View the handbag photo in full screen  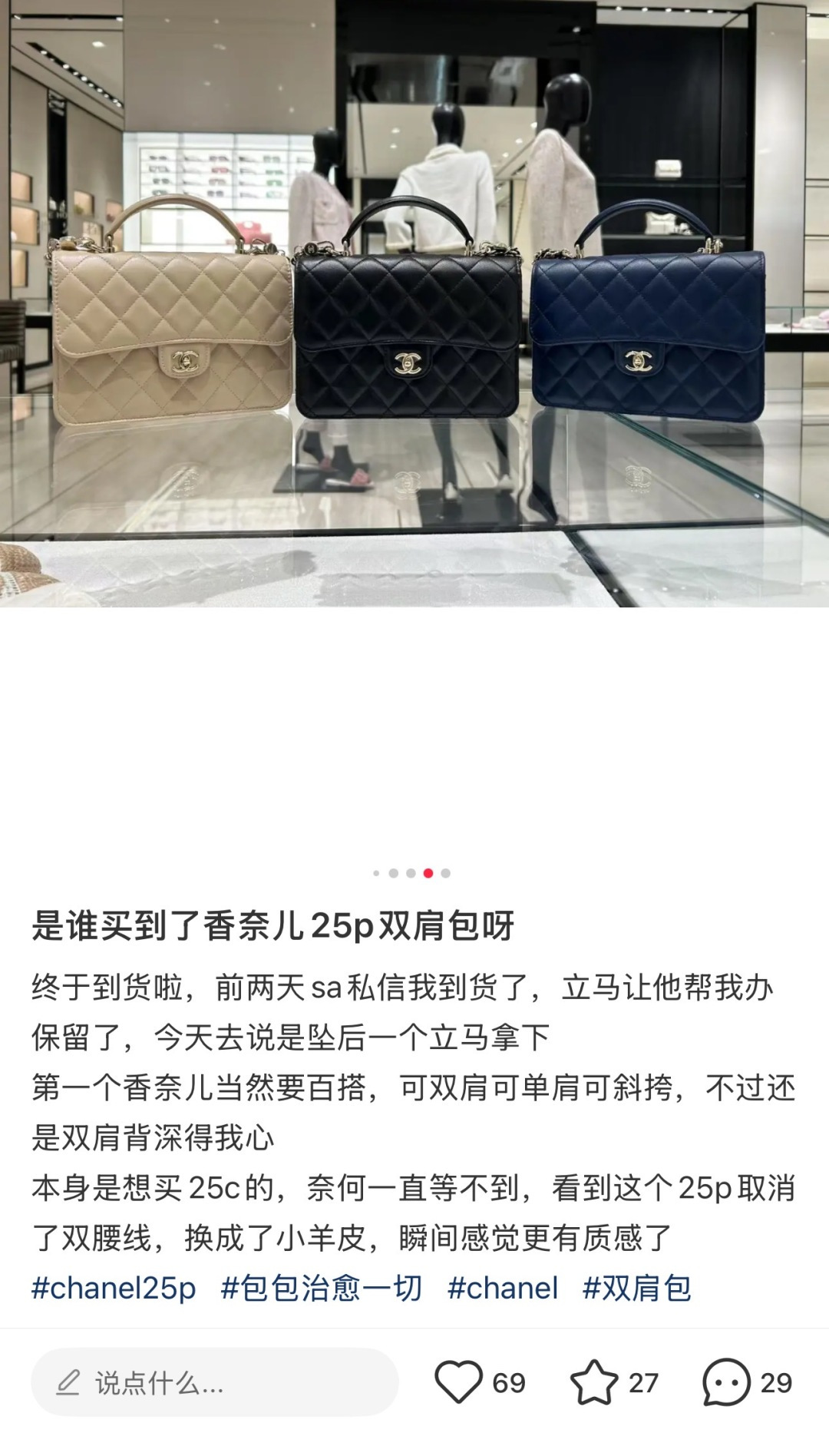pyautogui.click(x=414, y=307)
